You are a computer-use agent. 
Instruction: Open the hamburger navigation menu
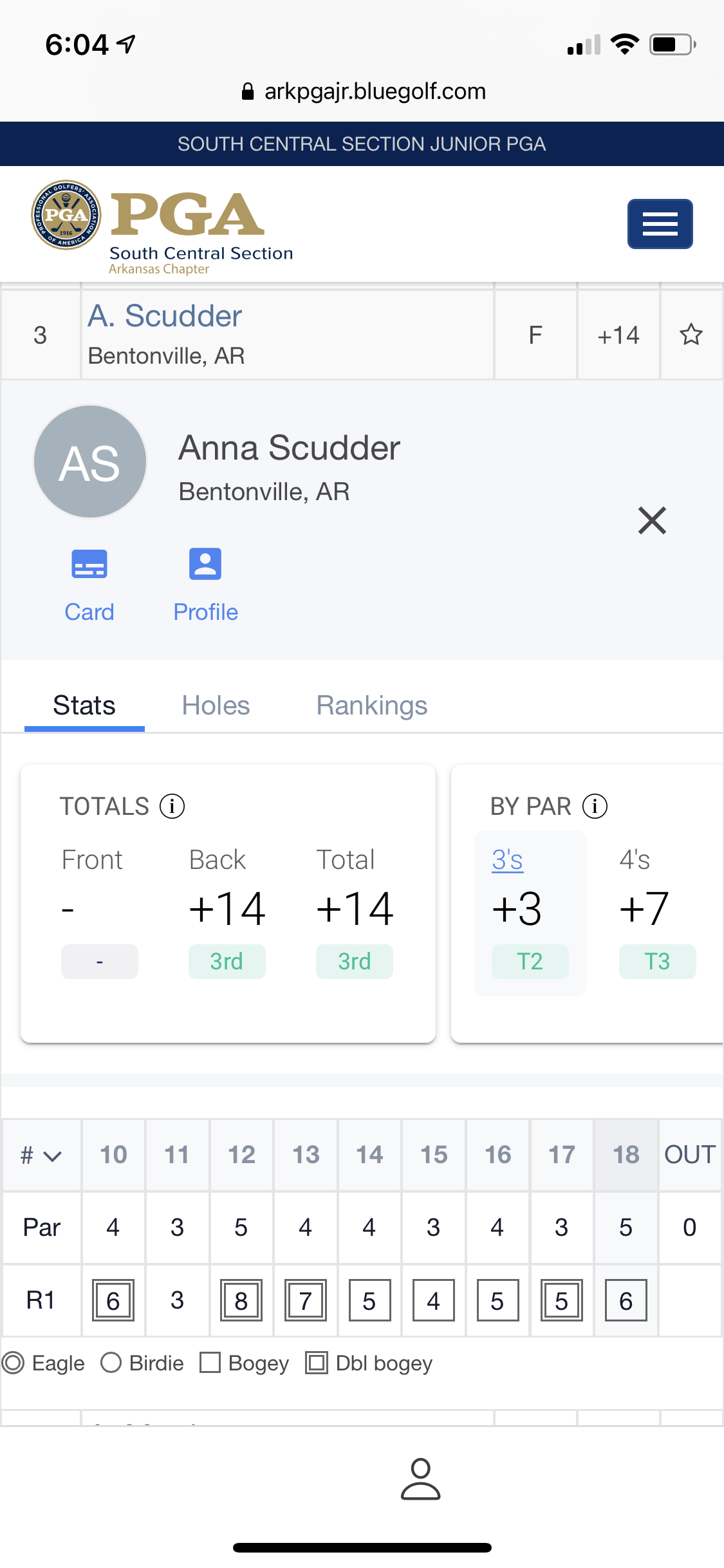point(660,224)
